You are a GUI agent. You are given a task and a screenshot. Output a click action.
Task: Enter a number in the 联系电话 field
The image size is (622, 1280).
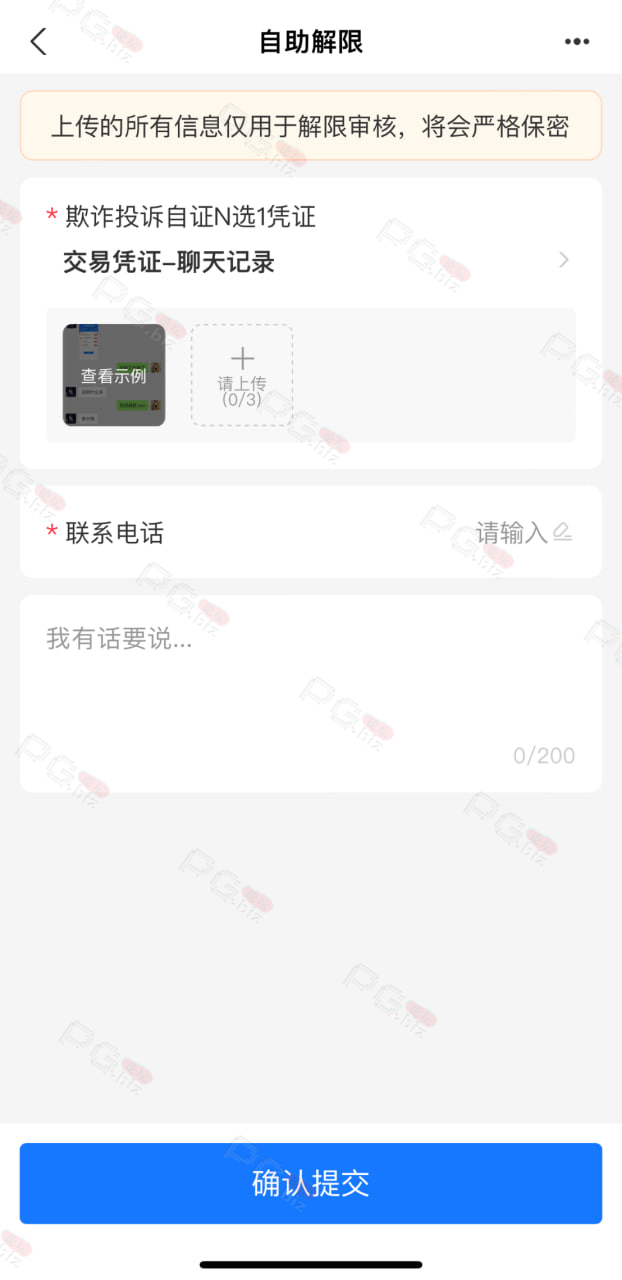tap(311, 532)
